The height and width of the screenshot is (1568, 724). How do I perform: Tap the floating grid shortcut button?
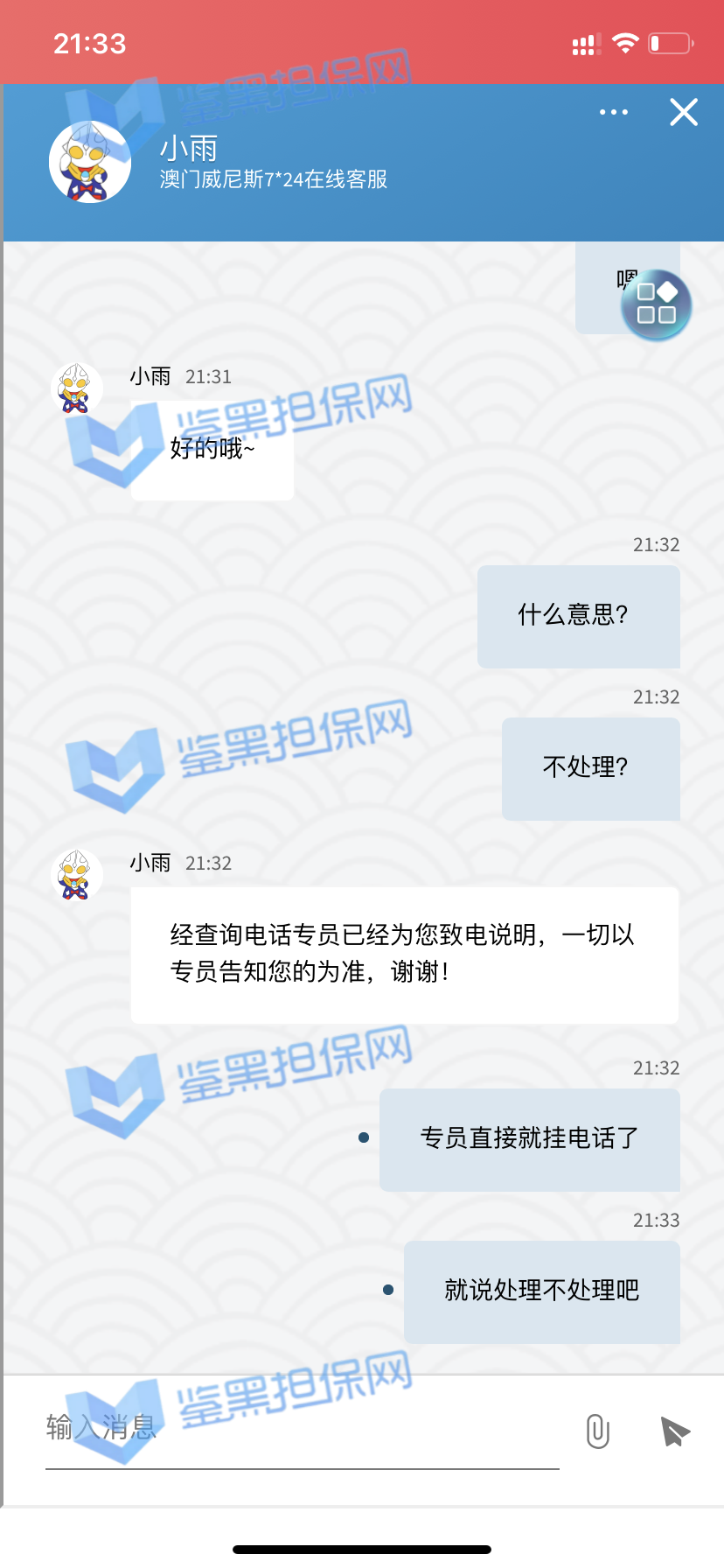tap(657, 304)
